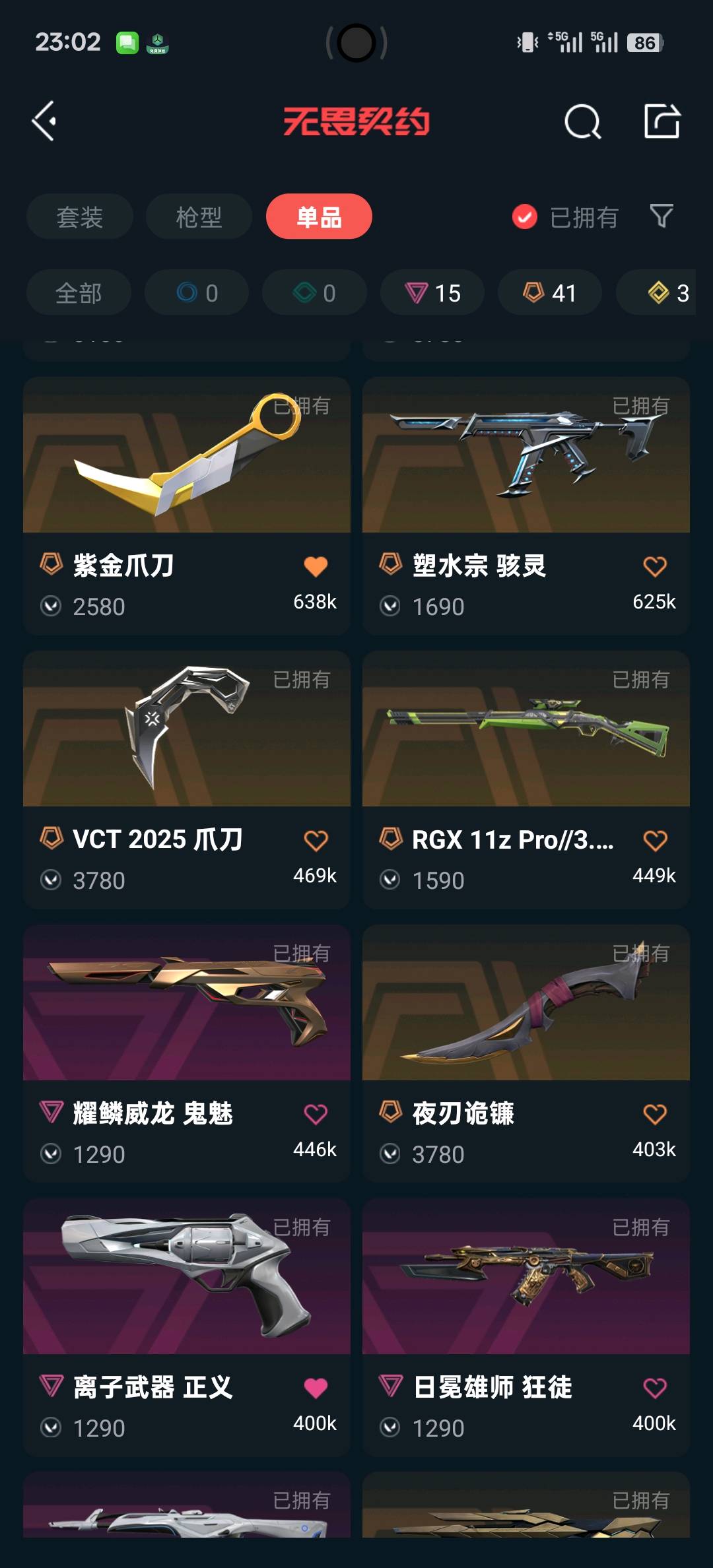Screen dimensions: 713x1568
Task: Go back using the top-left arrow
Action: tap(44, 121)
